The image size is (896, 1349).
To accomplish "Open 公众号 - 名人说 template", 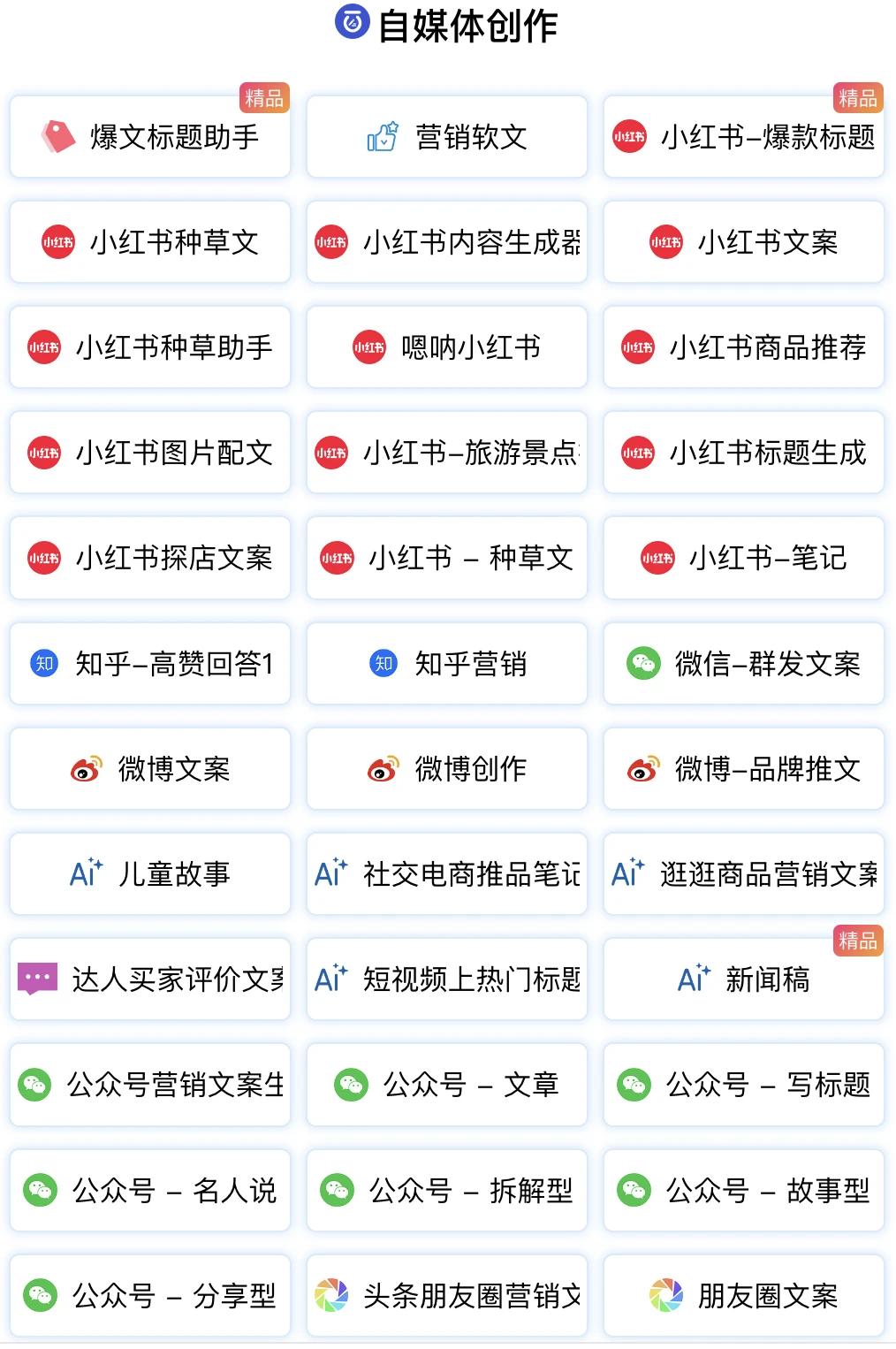I will point(150,1191).
